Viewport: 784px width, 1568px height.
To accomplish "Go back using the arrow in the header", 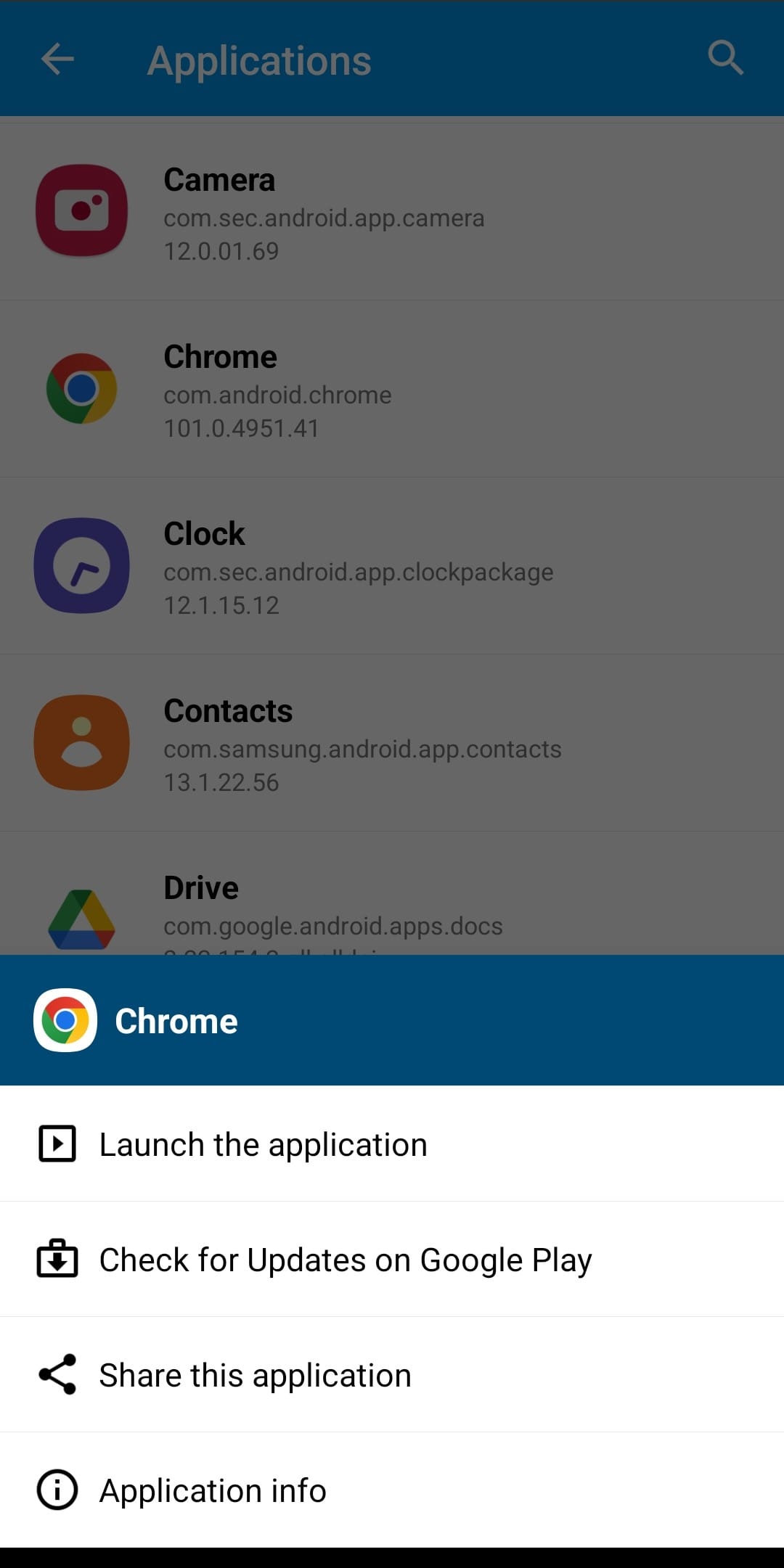I will point(55,58).
